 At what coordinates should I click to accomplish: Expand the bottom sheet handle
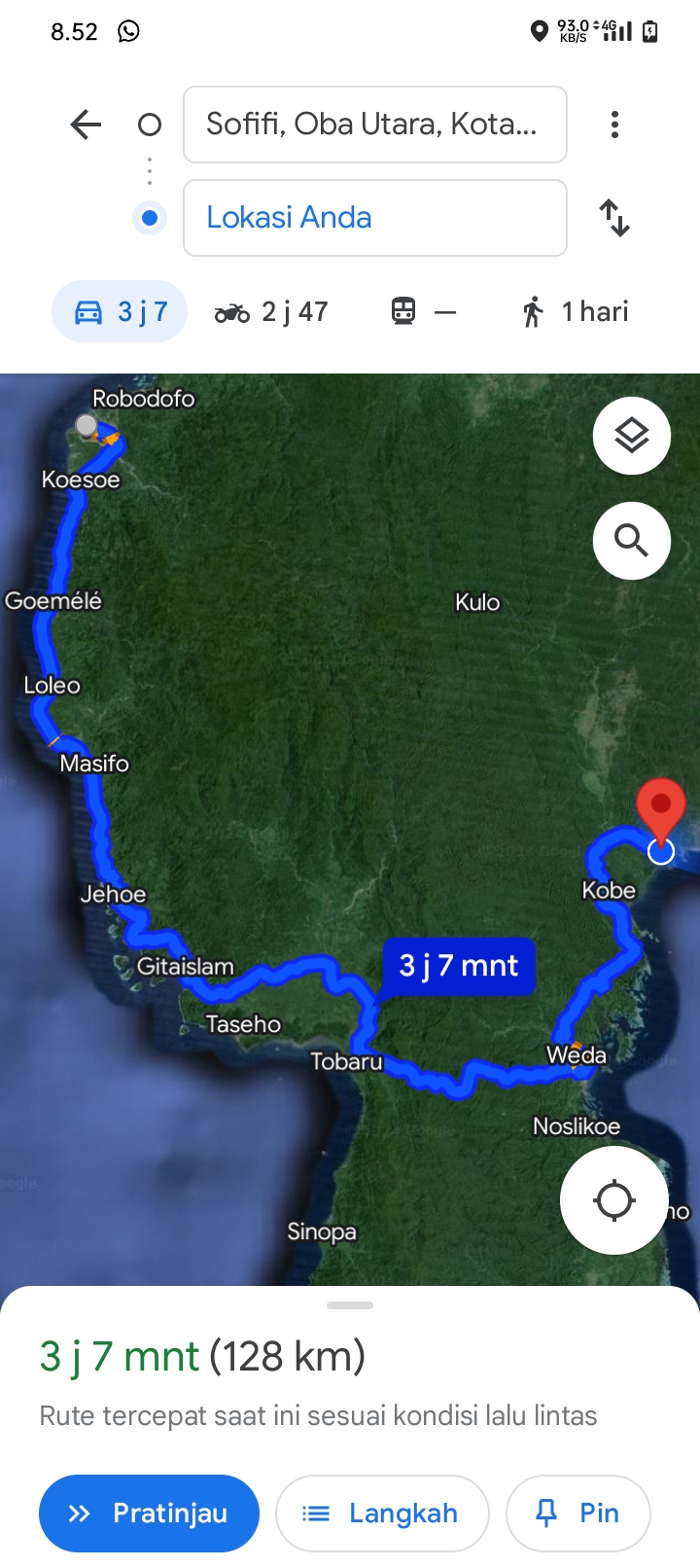click(350, 1305)
